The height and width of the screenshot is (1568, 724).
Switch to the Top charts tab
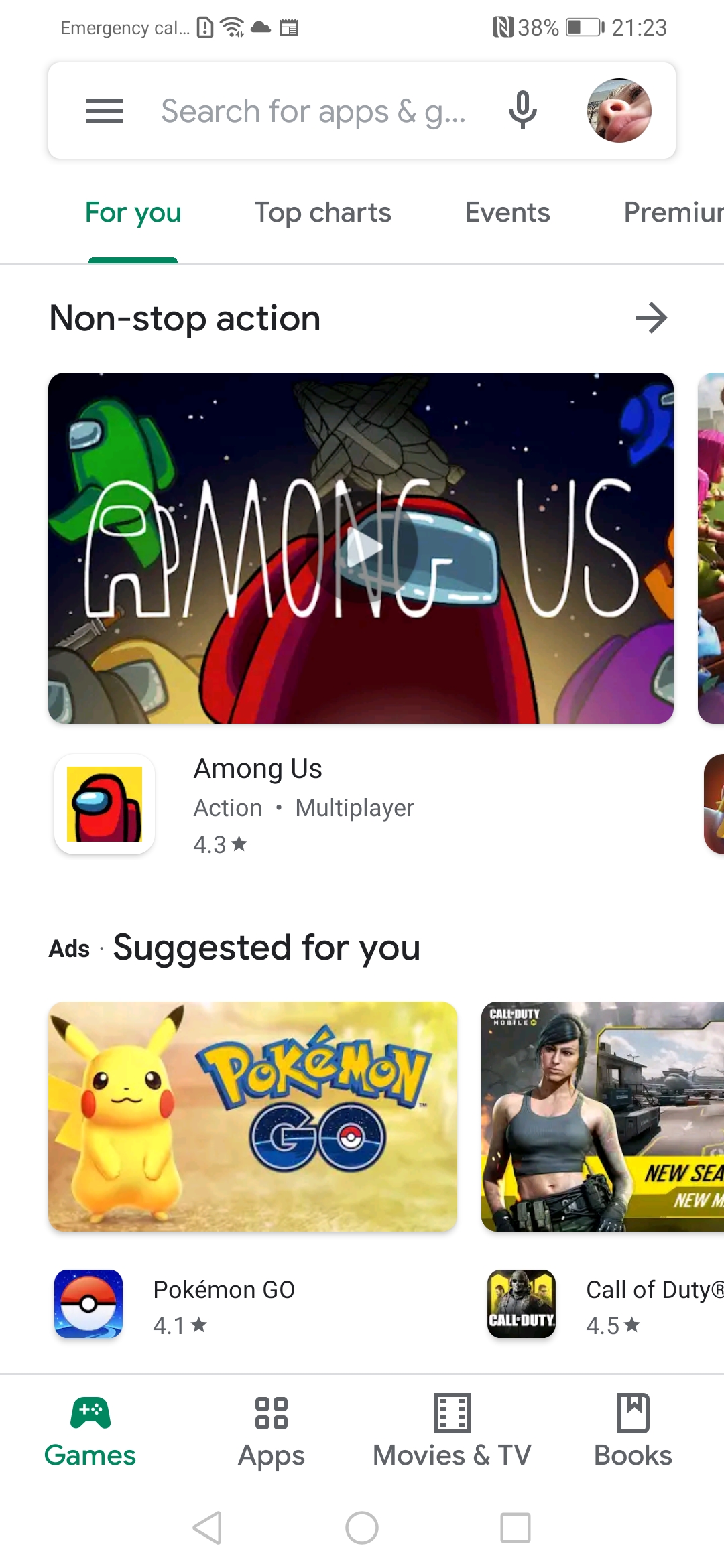point(322,213)
